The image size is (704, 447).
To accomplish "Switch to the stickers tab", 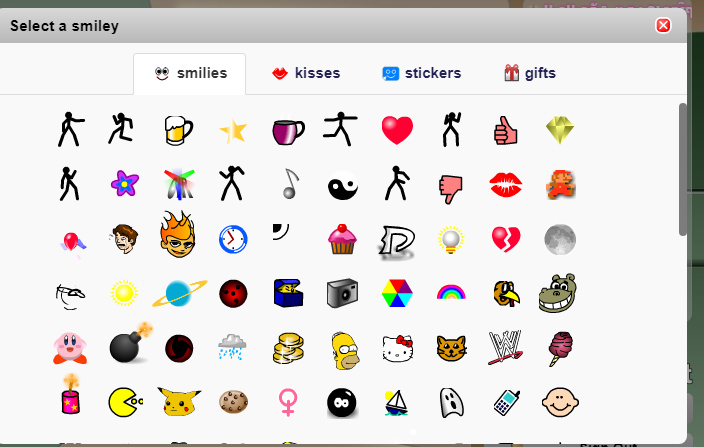I will click(421, 73).
